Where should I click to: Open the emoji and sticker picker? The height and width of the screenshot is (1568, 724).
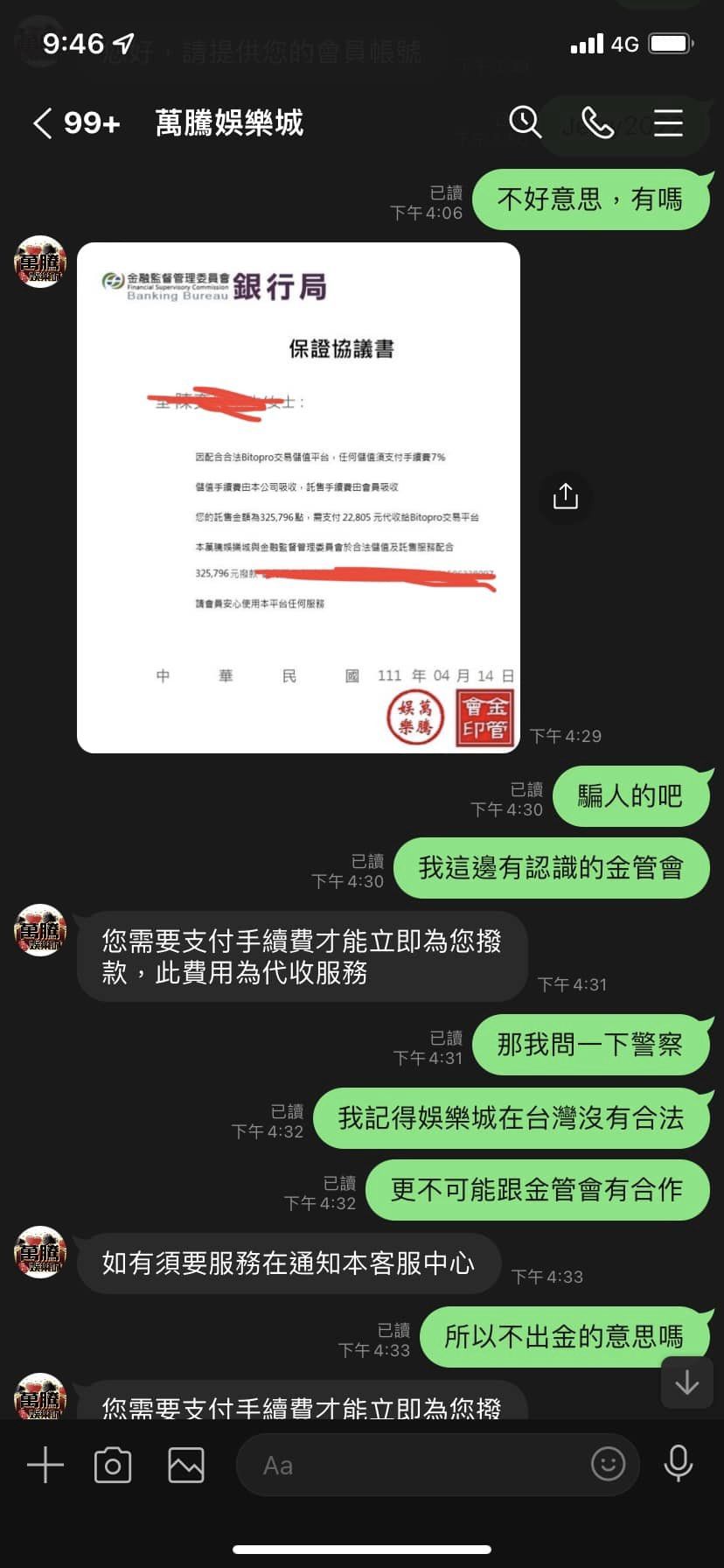(608, 1463)
